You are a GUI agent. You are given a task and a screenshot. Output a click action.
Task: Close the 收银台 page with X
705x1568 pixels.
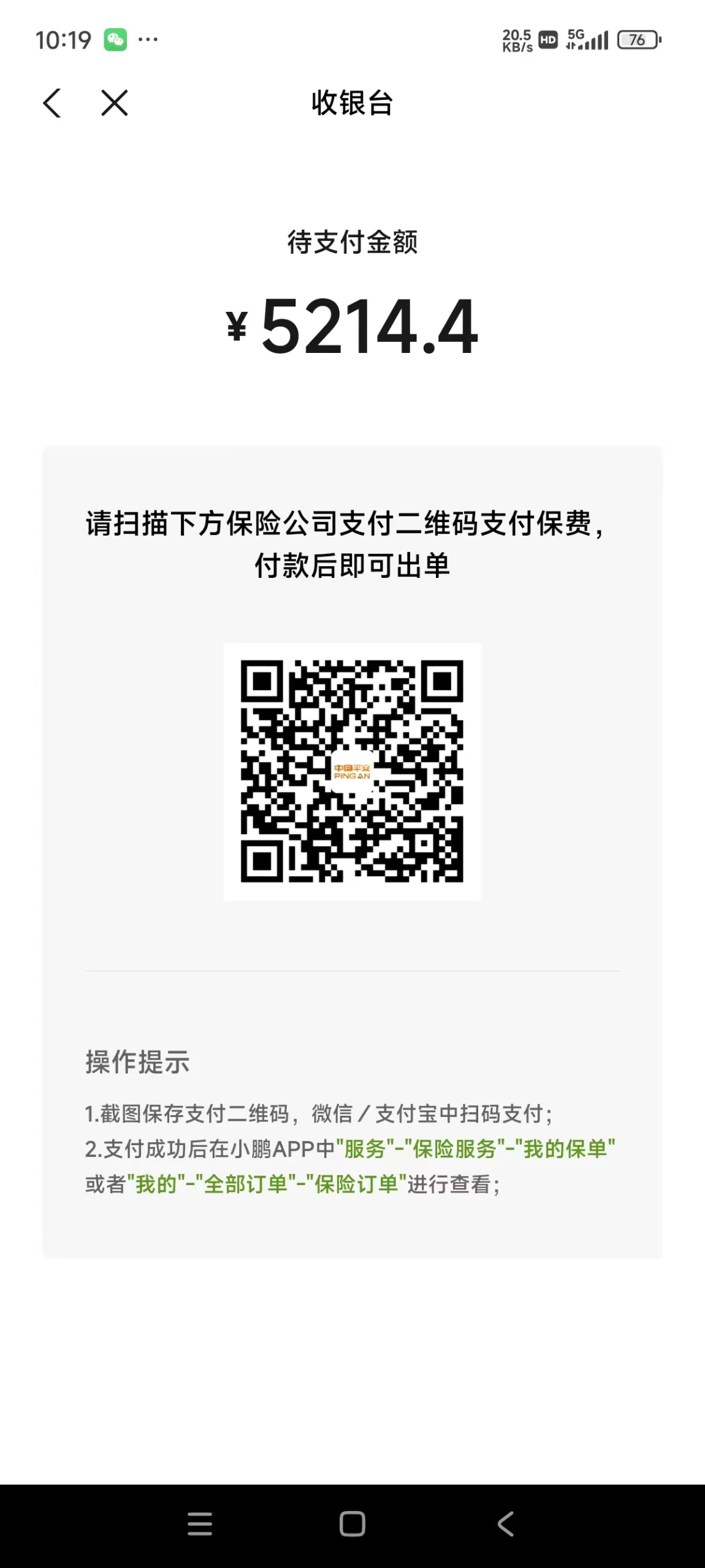click(115, 103)
